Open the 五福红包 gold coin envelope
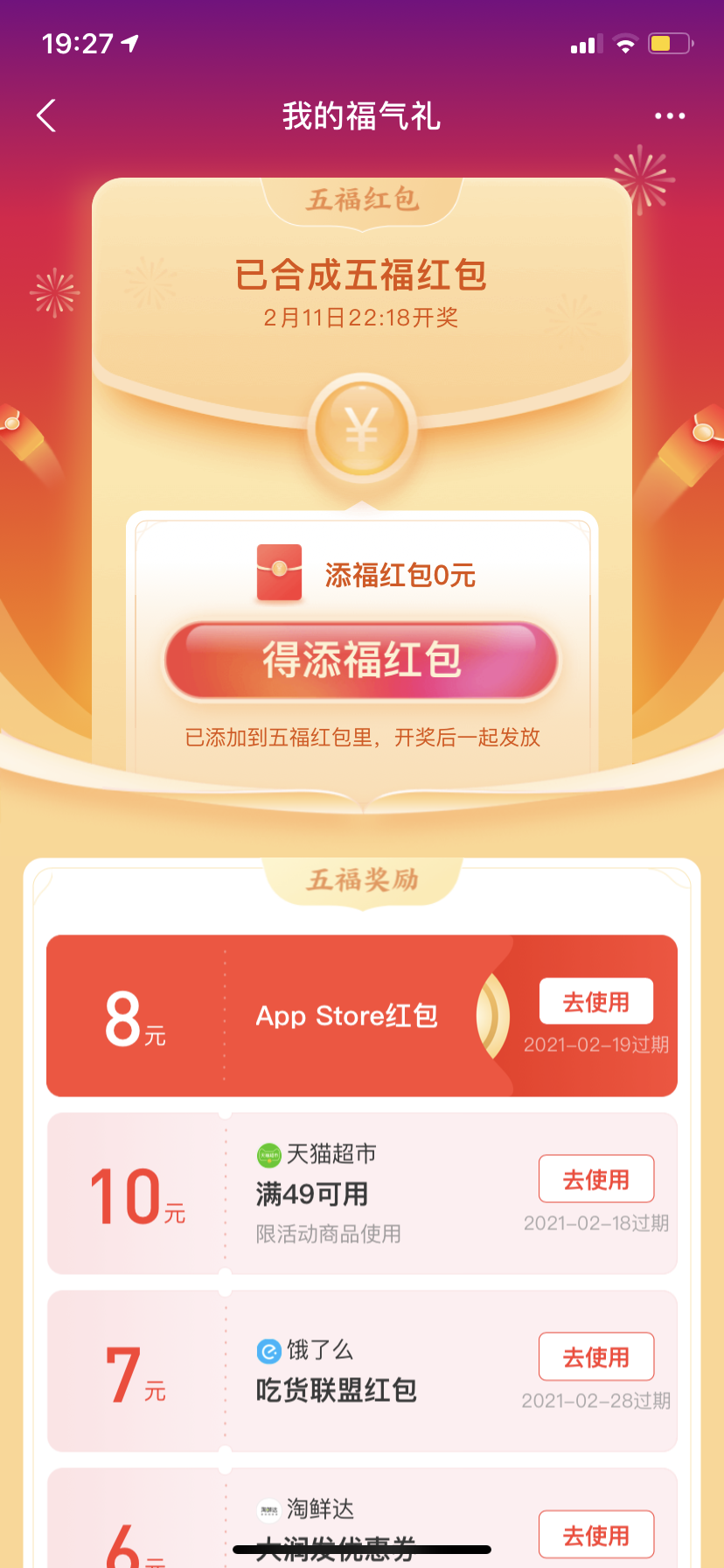 tap(361, 429)
